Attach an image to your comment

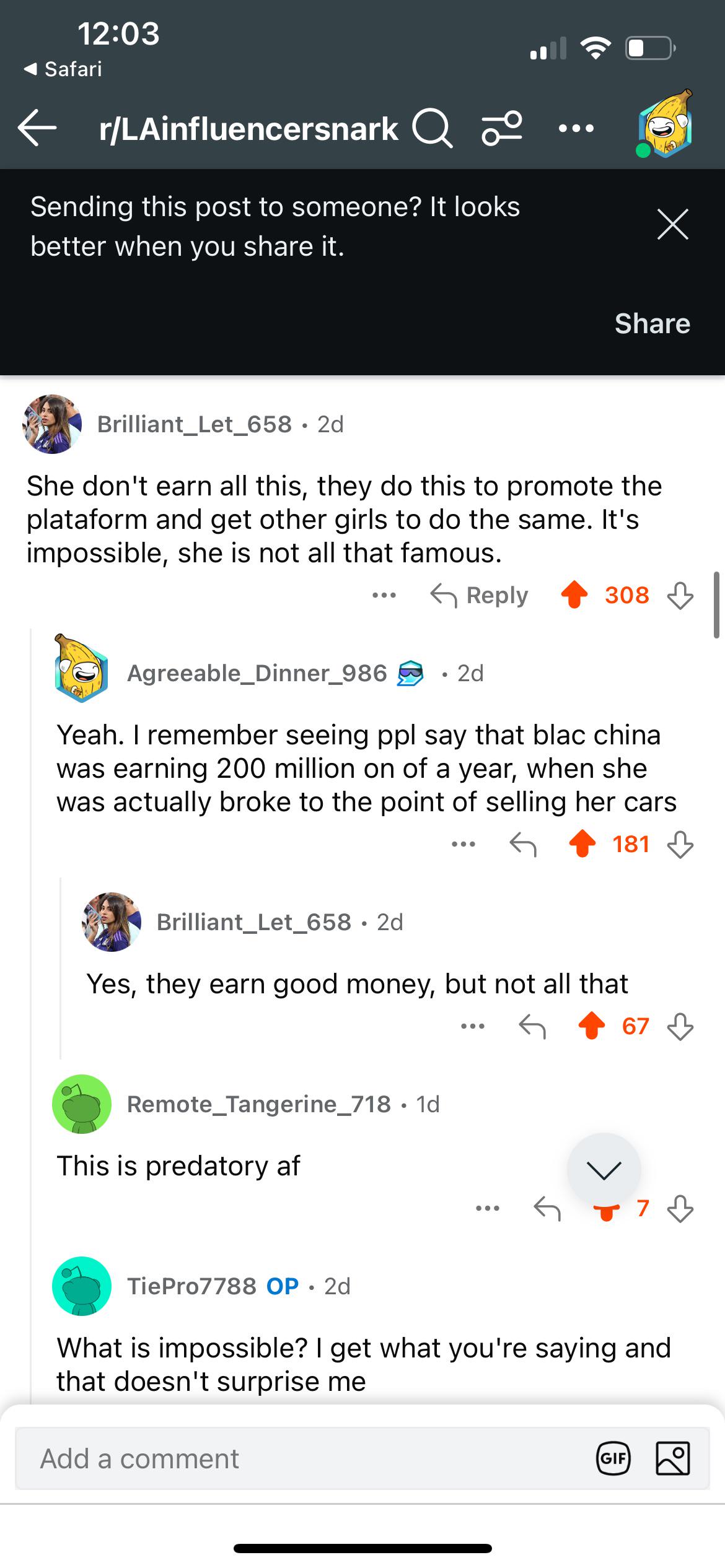point(672,1458)
